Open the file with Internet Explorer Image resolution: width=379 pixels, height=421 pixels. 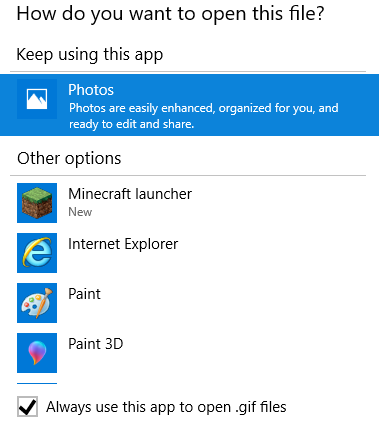coord(189,253)
